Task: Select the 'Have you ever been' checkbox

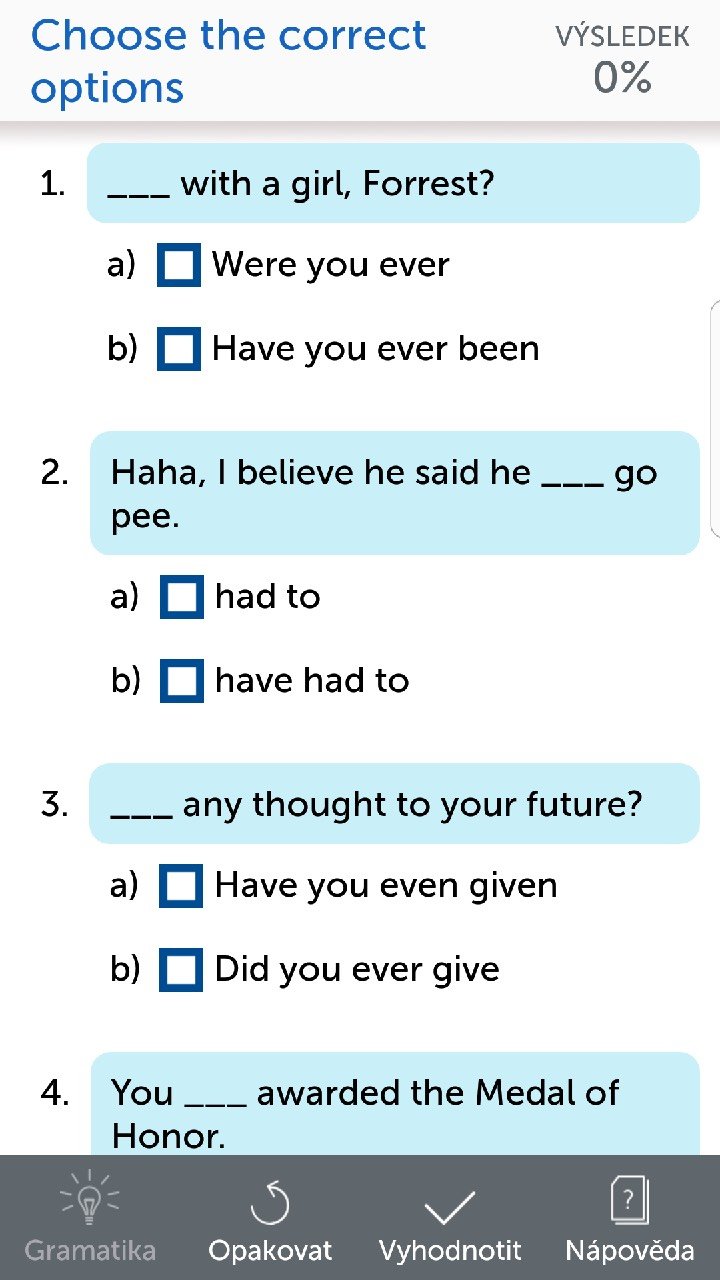Action: (x=179, y=350)
